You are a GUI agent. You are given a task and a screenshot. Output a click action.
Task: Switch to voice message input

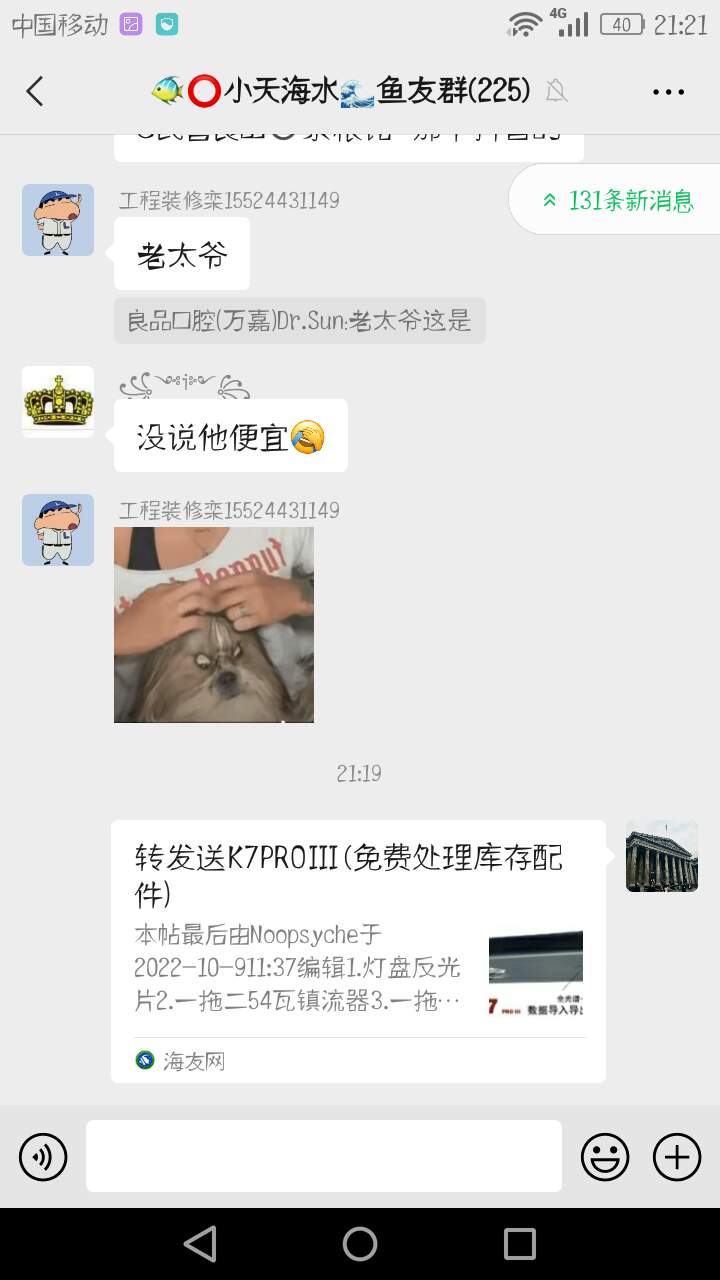43,1157
